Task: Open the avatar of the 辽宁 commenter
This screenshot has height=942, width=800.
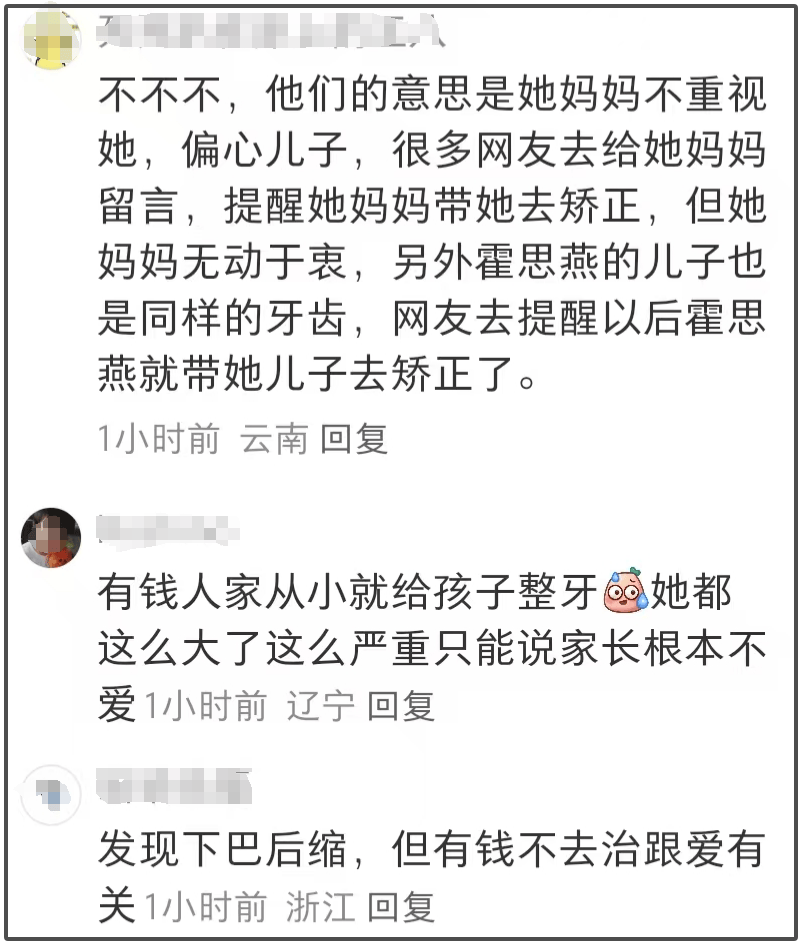Action: 51,537
